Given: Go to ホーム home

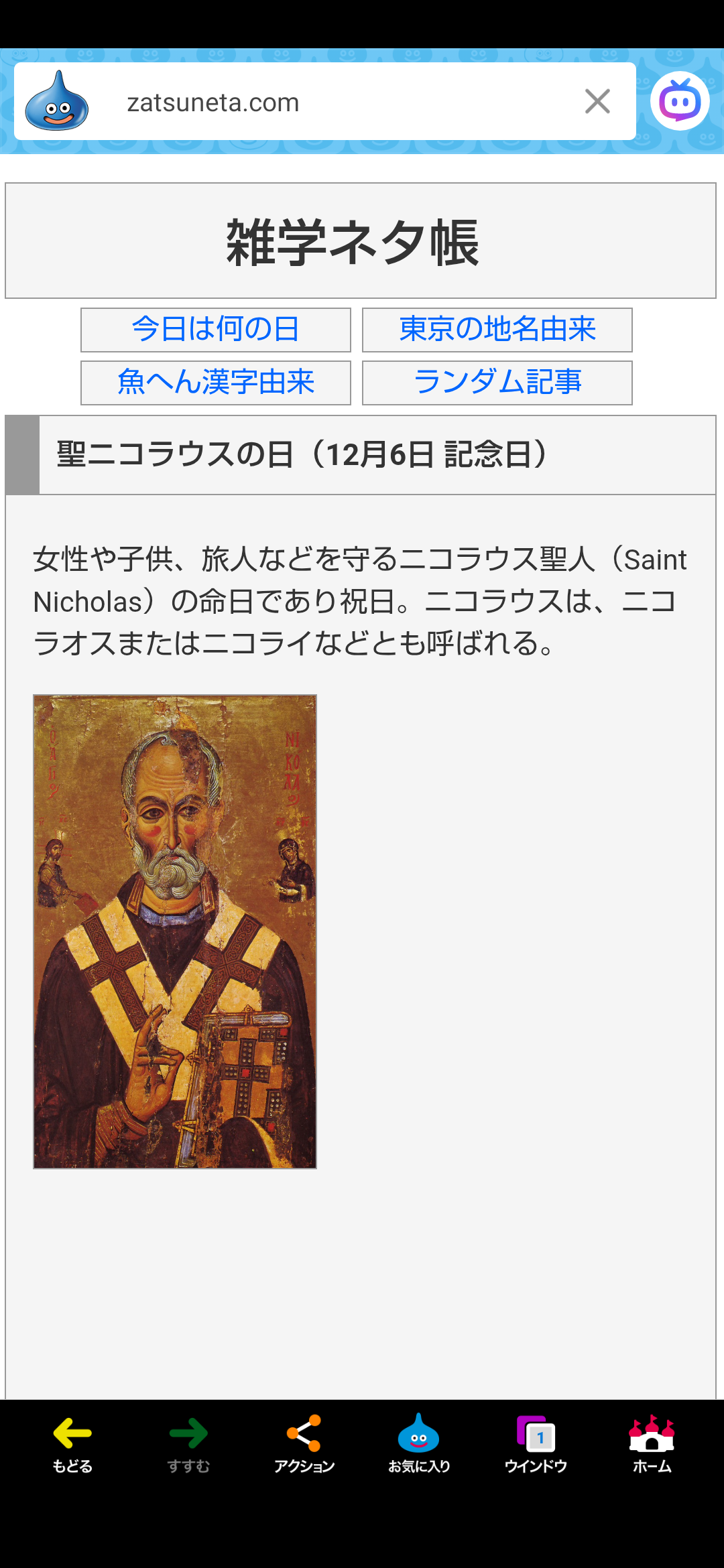Looking at the screenshot, I should [x=652, y=1444].
